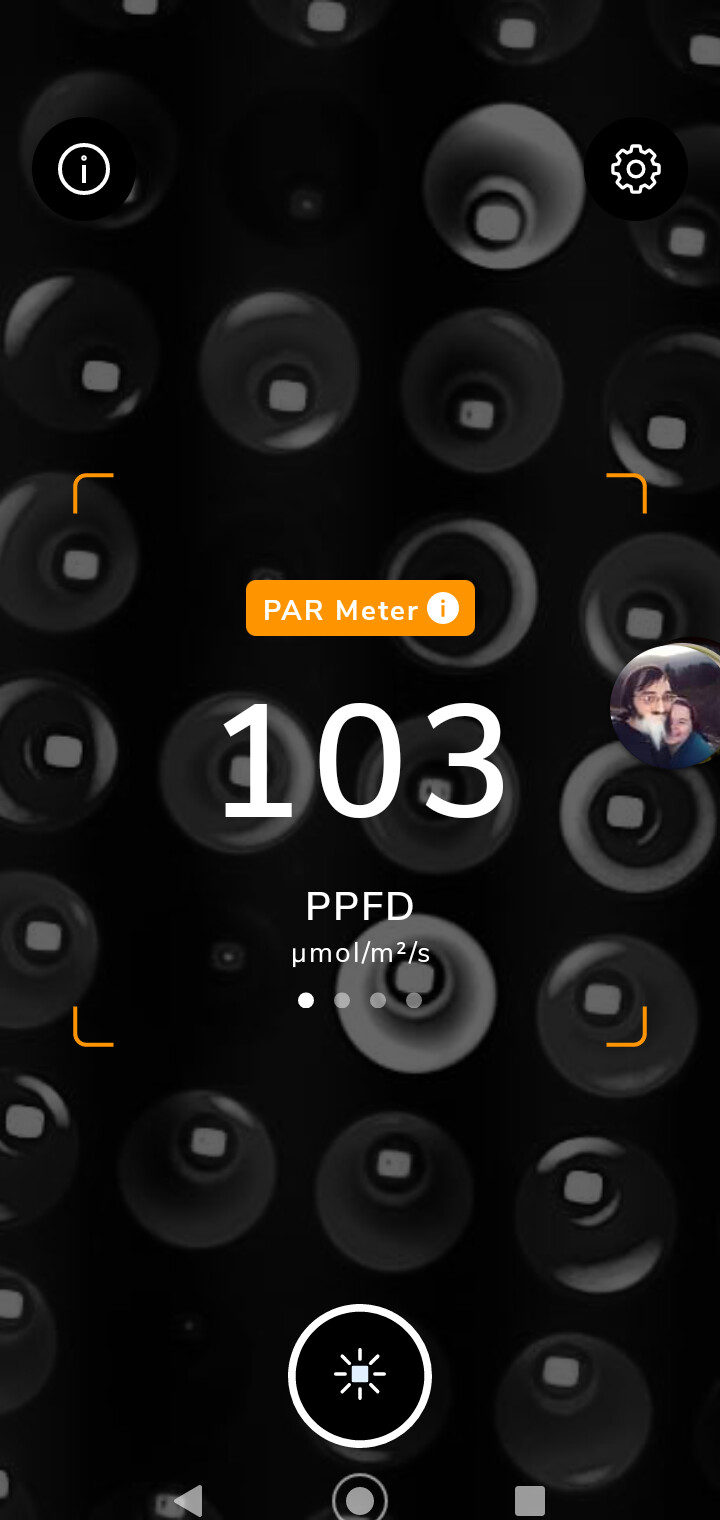Tap the round measure light button

click(360, 1376)
